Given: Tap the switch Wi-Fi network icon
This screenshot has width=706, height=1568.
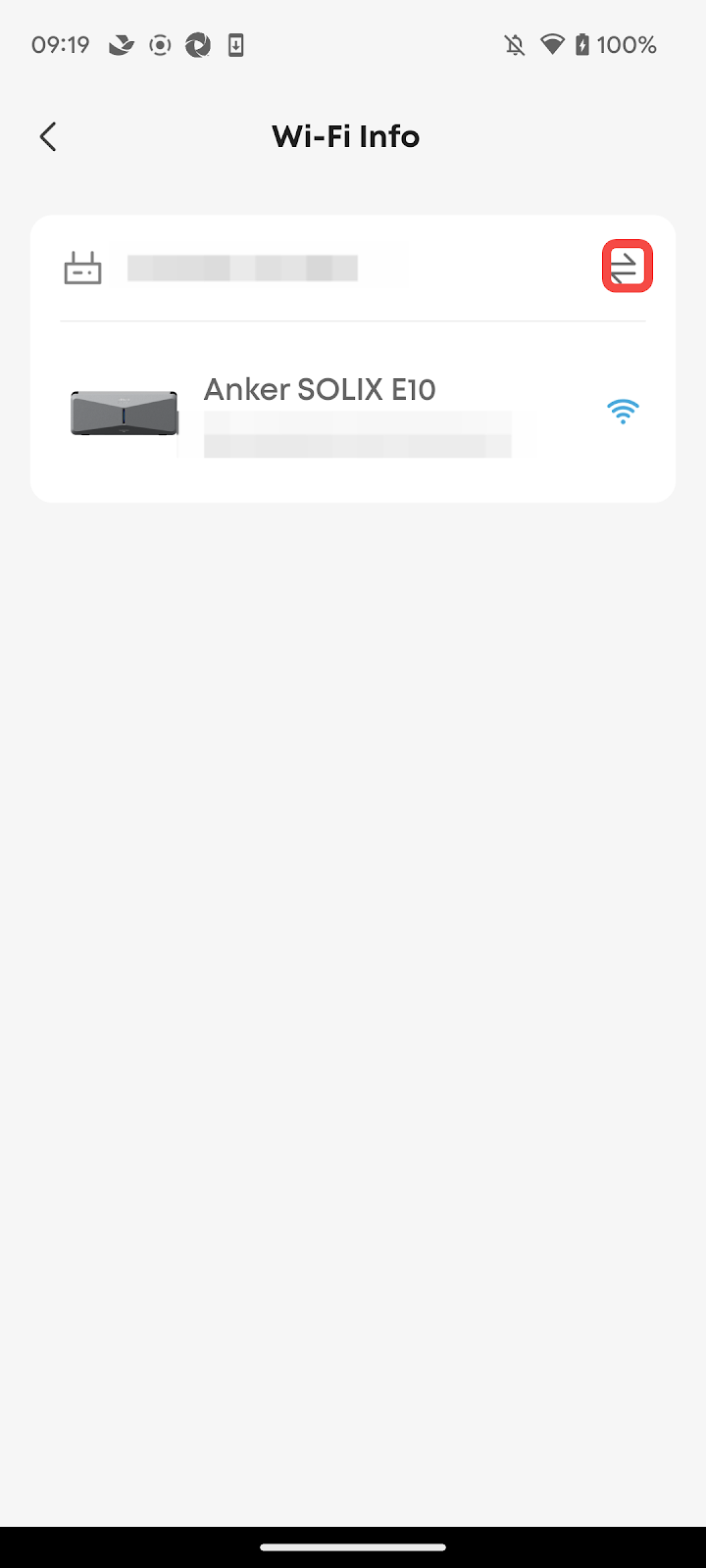Looking at the screenshot, I should 627,267.
